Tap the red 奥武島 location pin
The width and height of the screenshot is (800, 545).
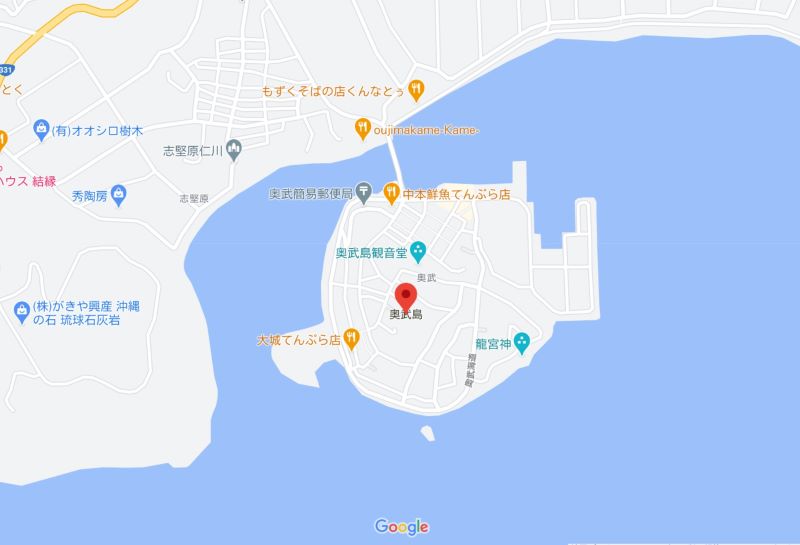(x=405, y=297)
